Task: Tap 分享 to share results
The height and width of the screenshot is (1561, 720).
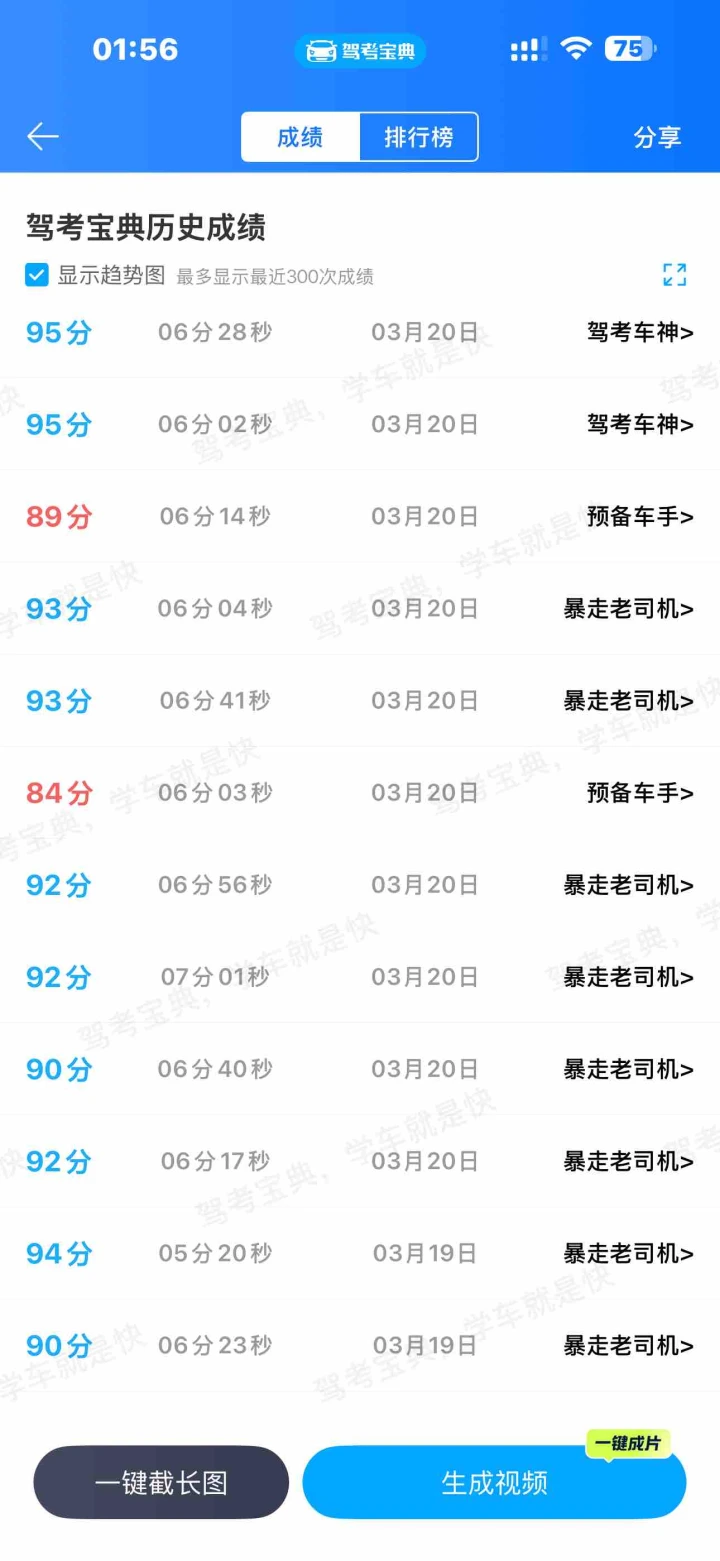Action: (x=657, y=137)
